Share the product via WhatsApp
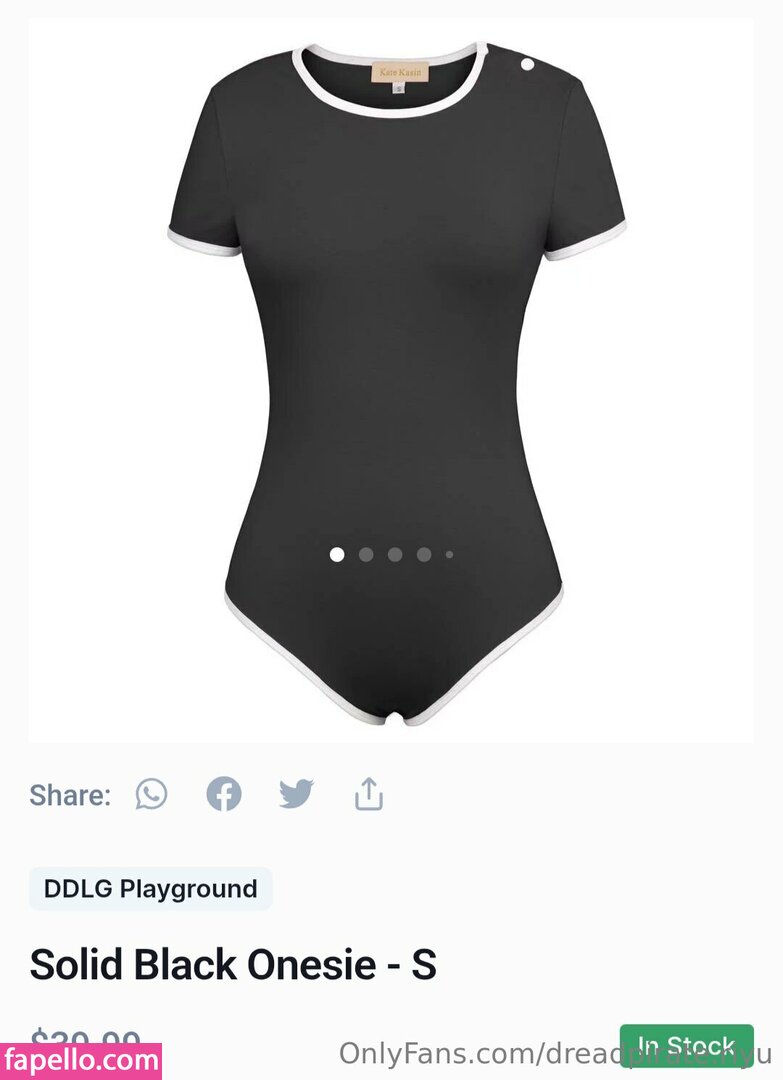This screenshot has width=783, height=1080. pos(152,795)
